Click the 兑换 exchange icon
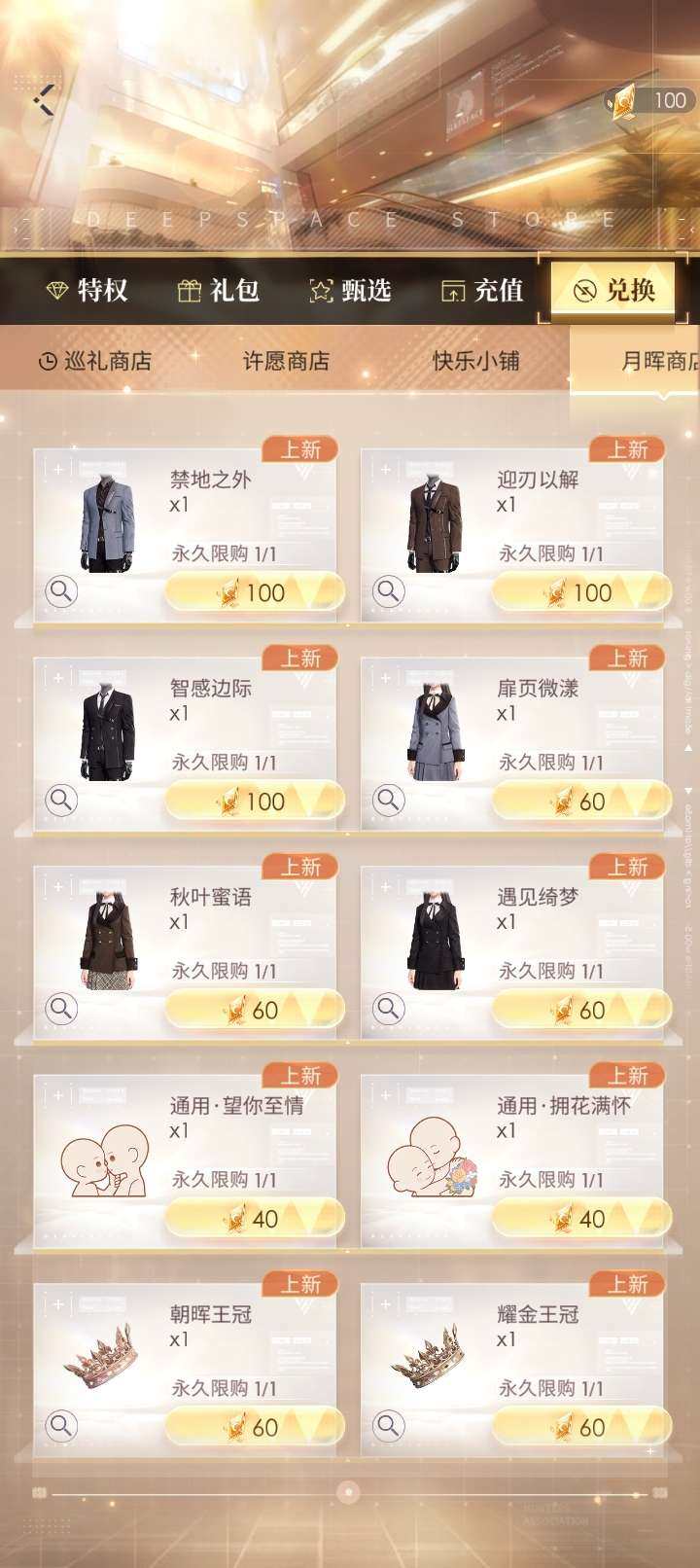The image size is (700, 1568). click(x=585, y=288)
